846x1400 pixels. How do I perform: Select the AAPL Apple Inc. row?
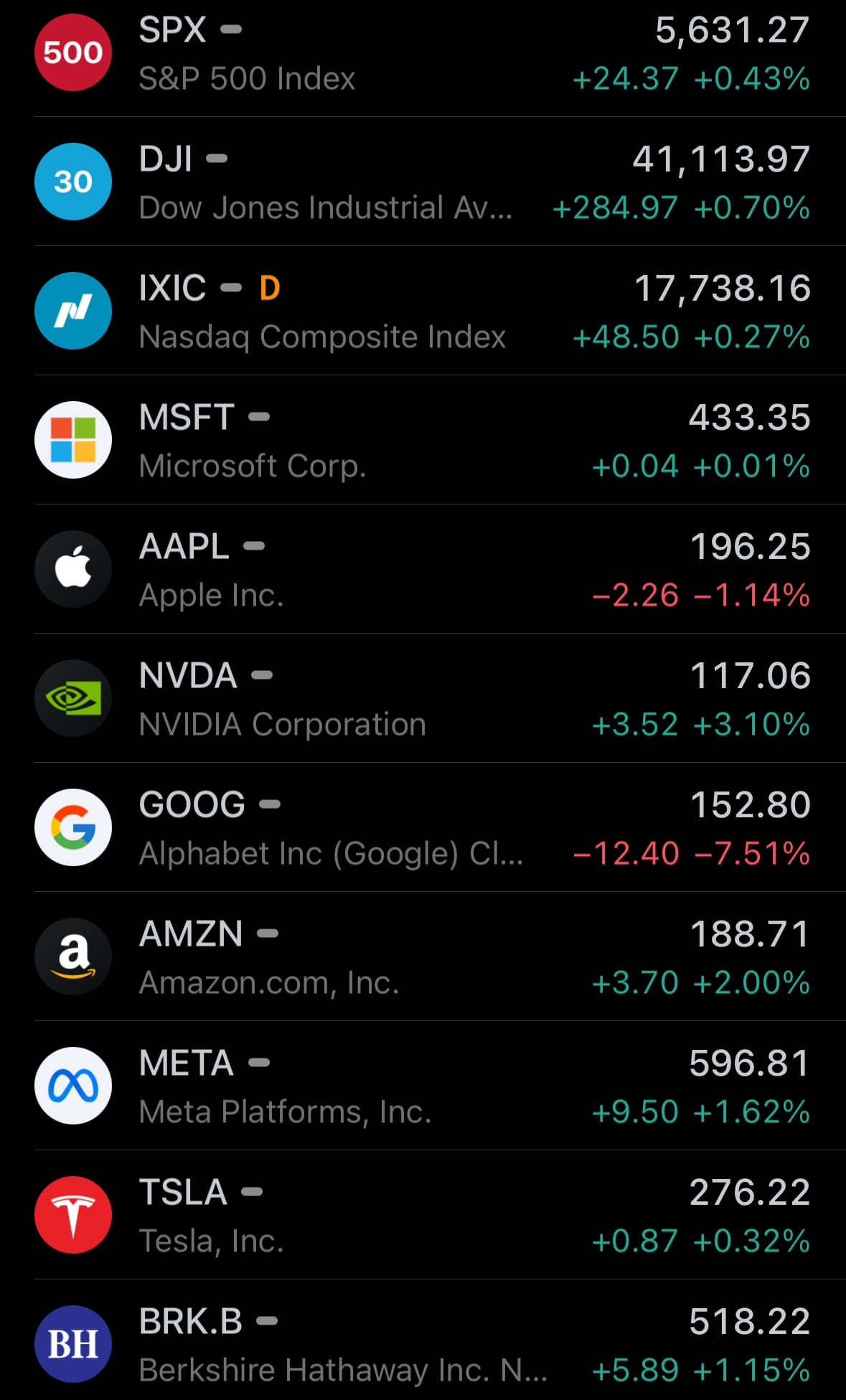coord(423,569)
